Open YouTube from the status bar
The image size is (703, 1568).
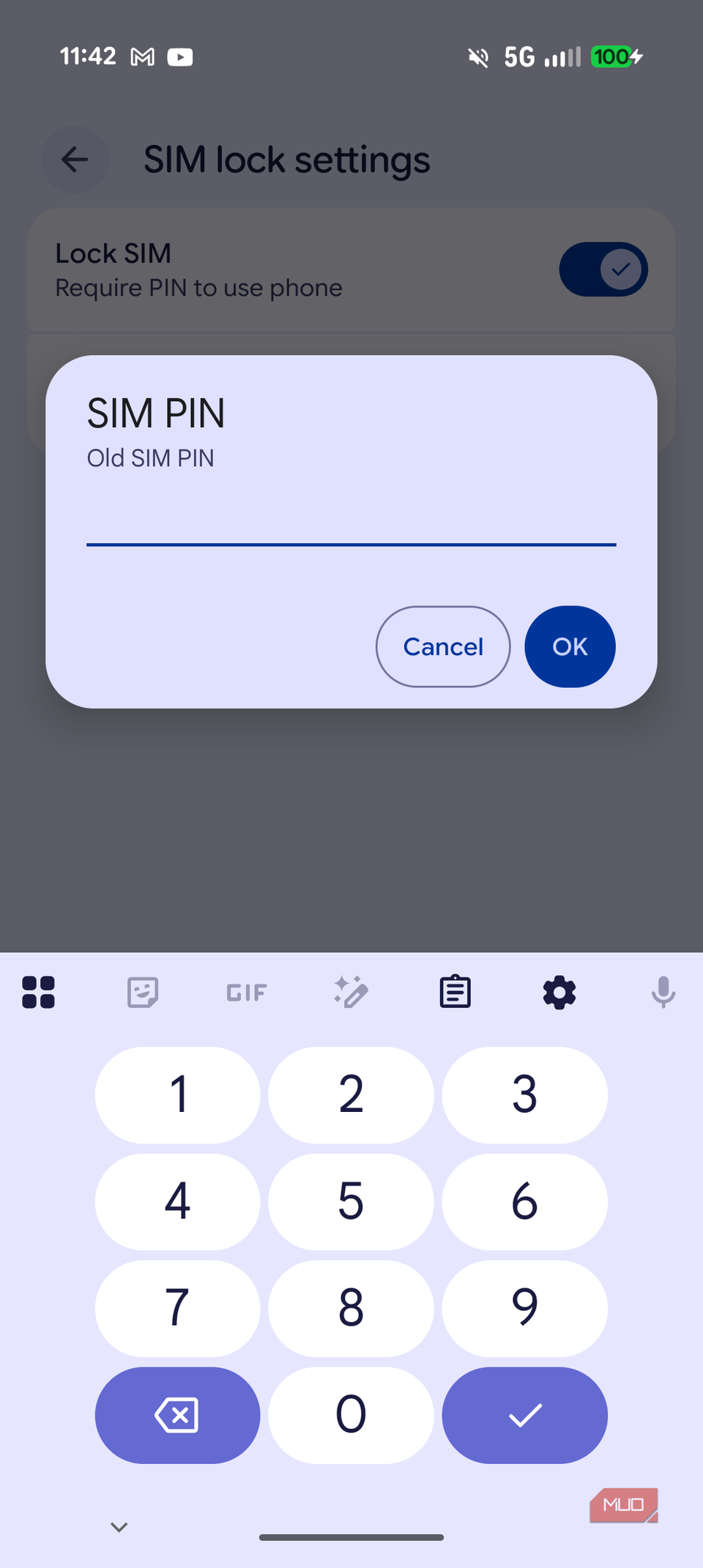[180, 56]
